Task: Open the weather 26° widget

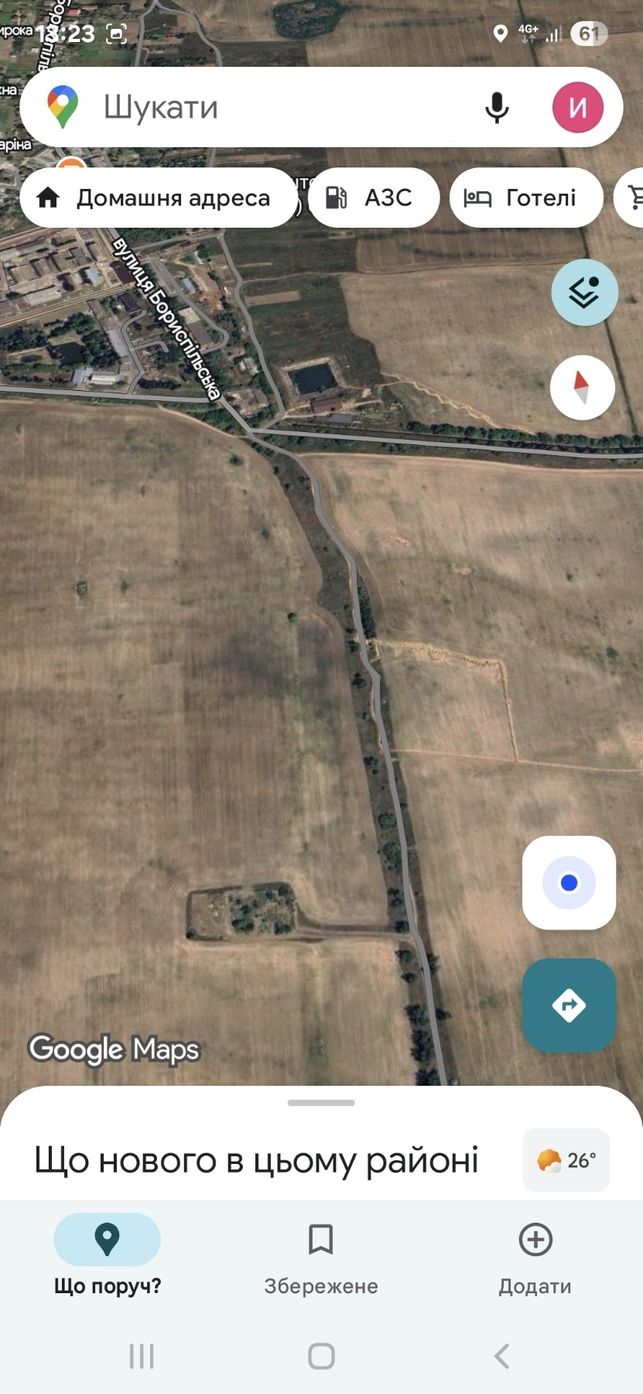Action: click(566, 1160)
